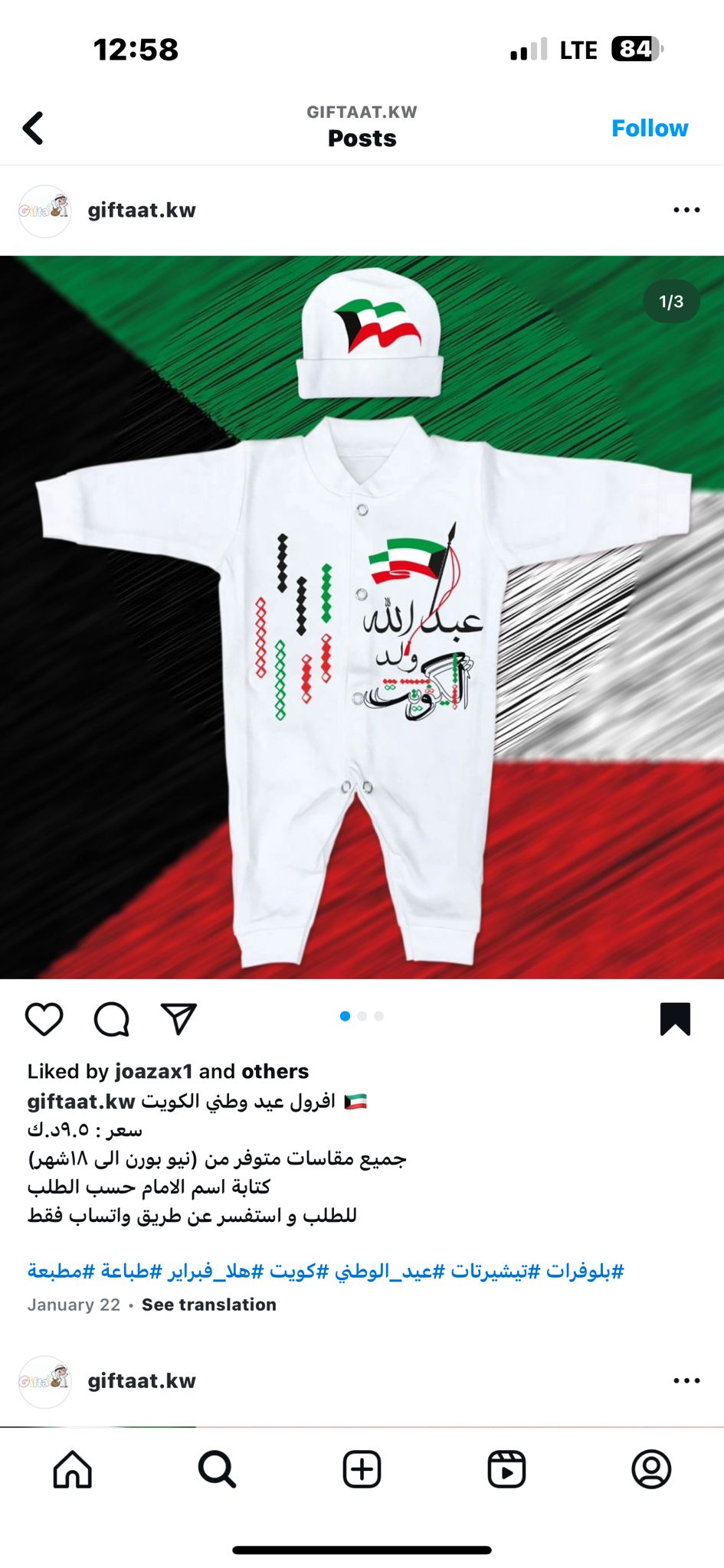Open your Profile tab
The width and height of the screenshot is (724, 1568).
pyautogui.click(x=651, y=1469)
